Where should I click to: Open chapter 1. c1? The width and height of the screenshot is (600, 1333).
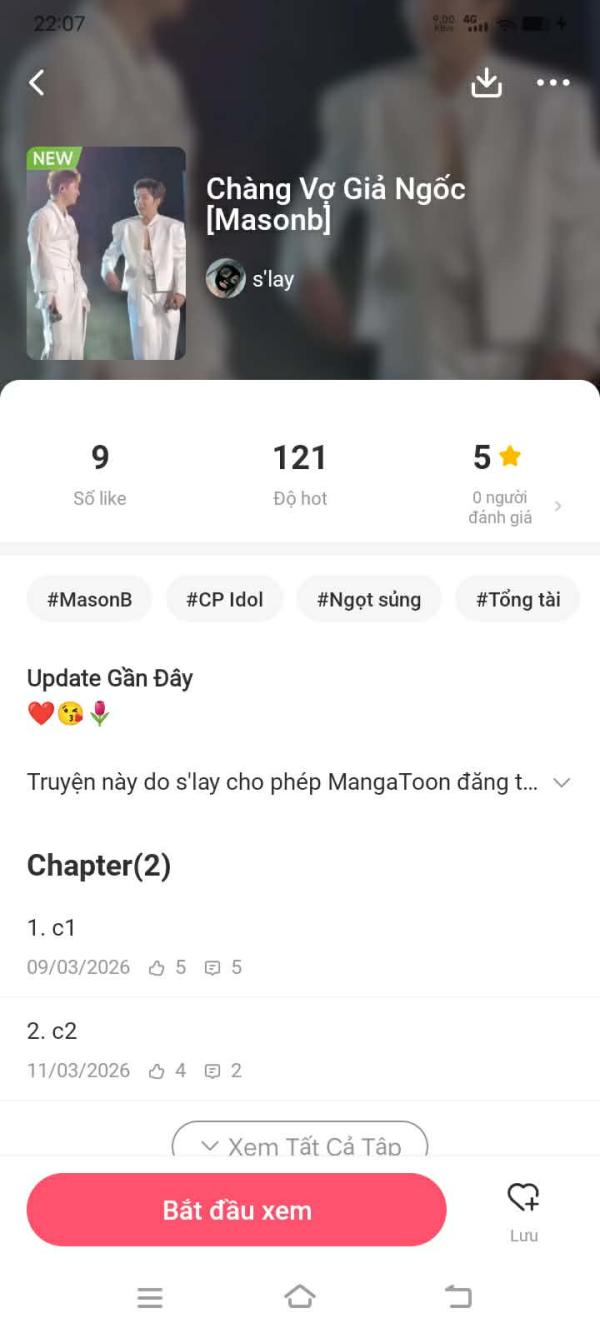300,945
